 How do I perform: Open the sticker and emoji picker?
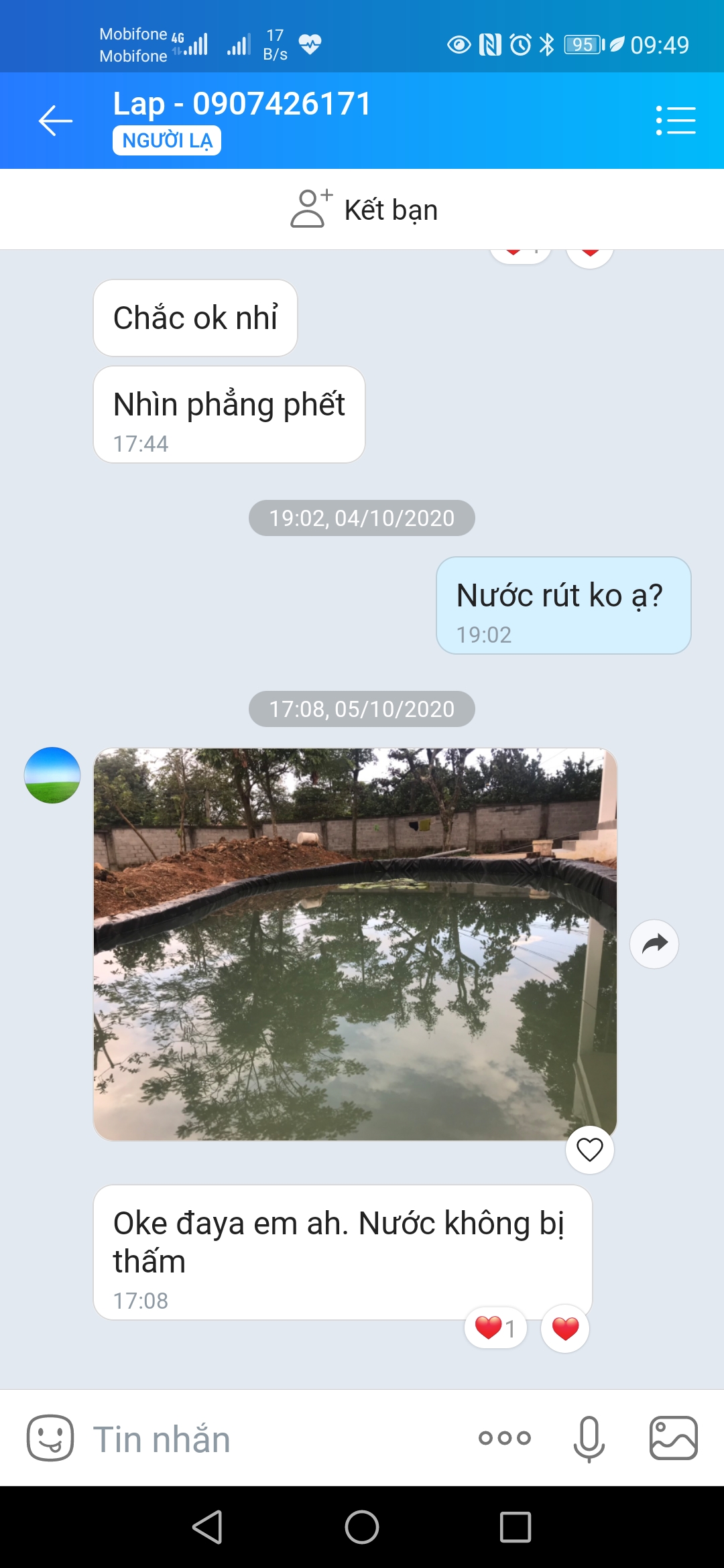(x=50, y=1438)
